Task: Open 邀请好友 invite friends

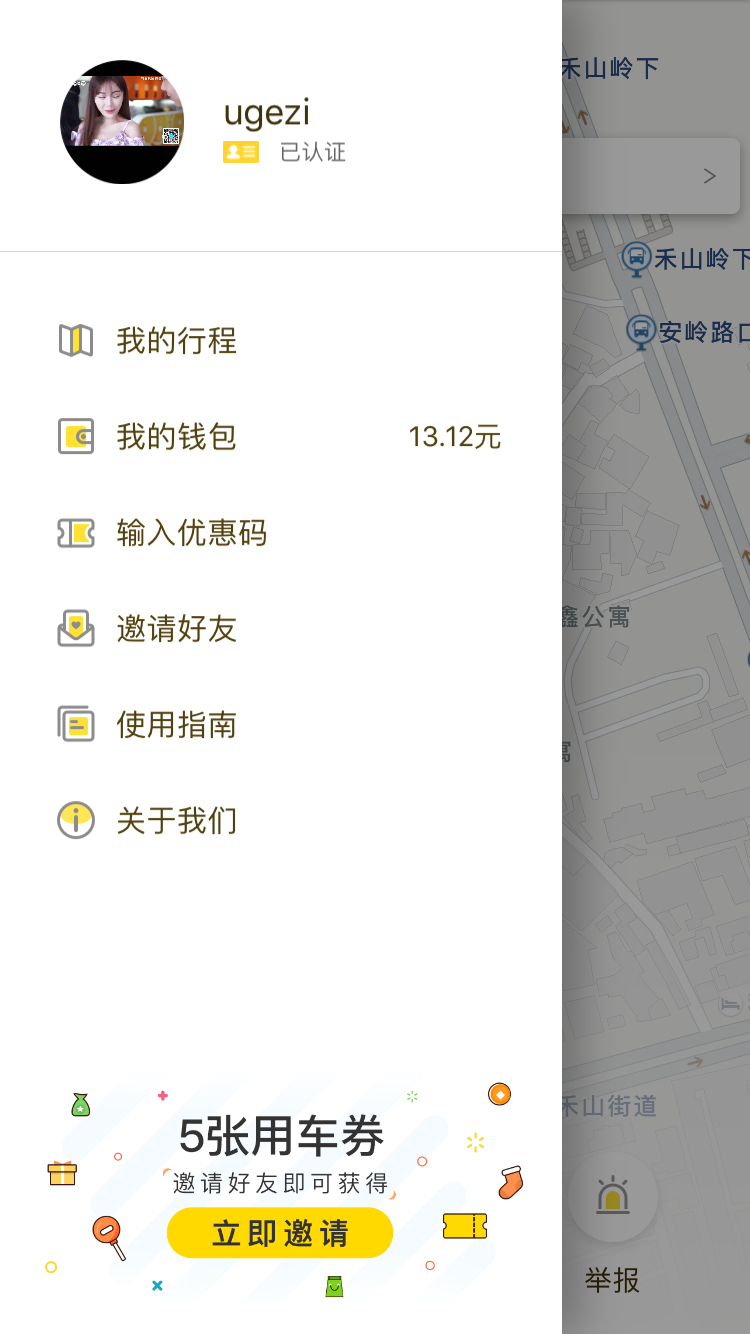Action: [x=281, y=629]
